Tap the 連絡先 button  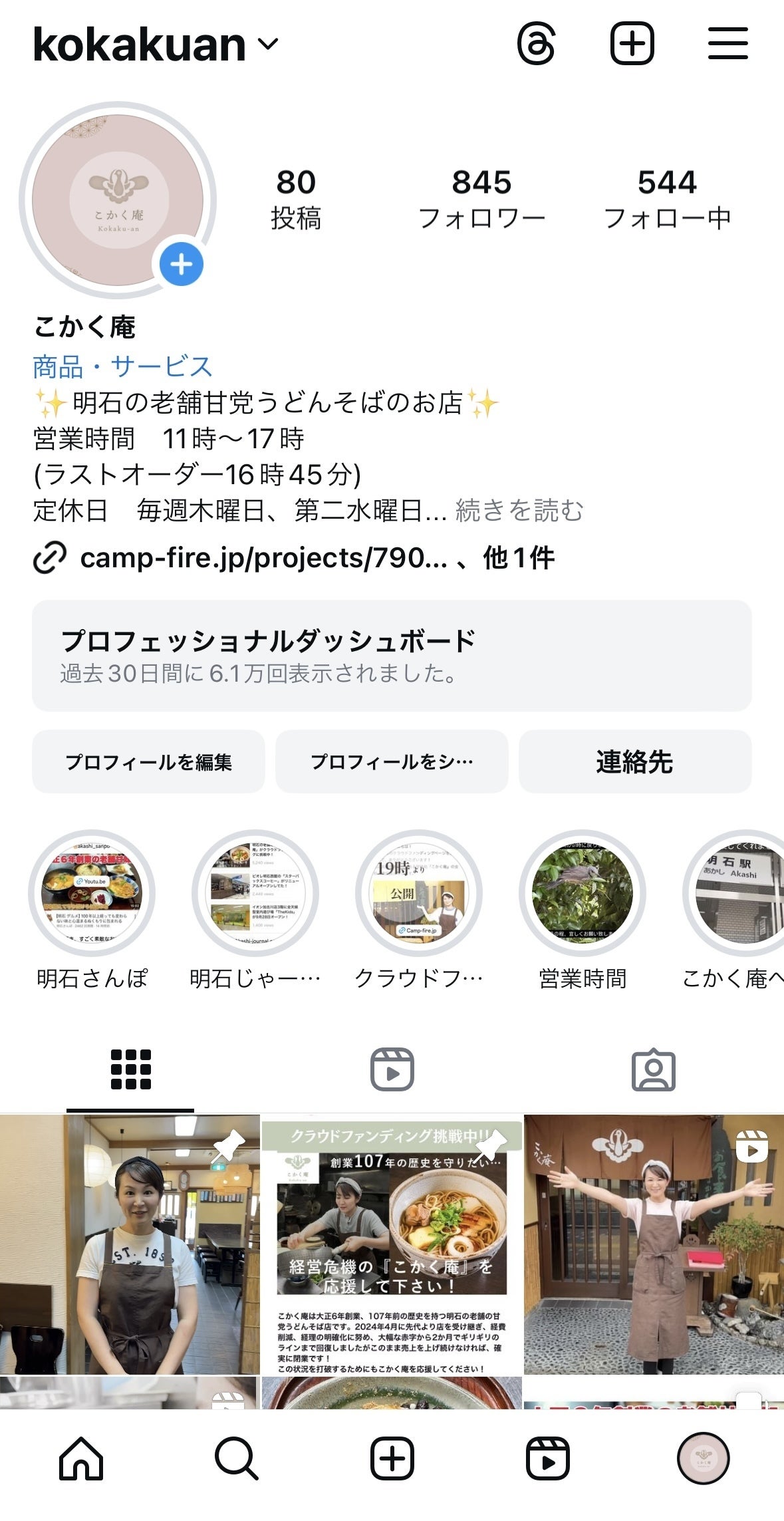[634, 761]
